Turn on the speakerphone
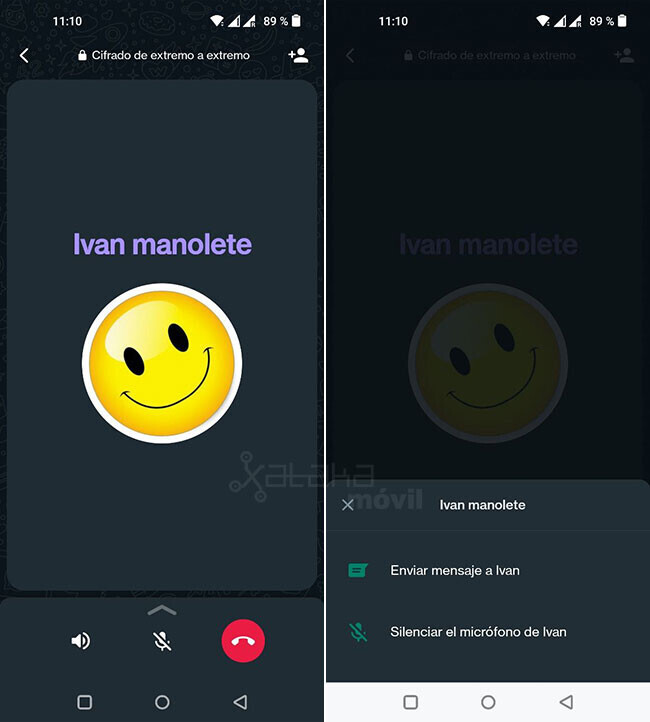 81,641
